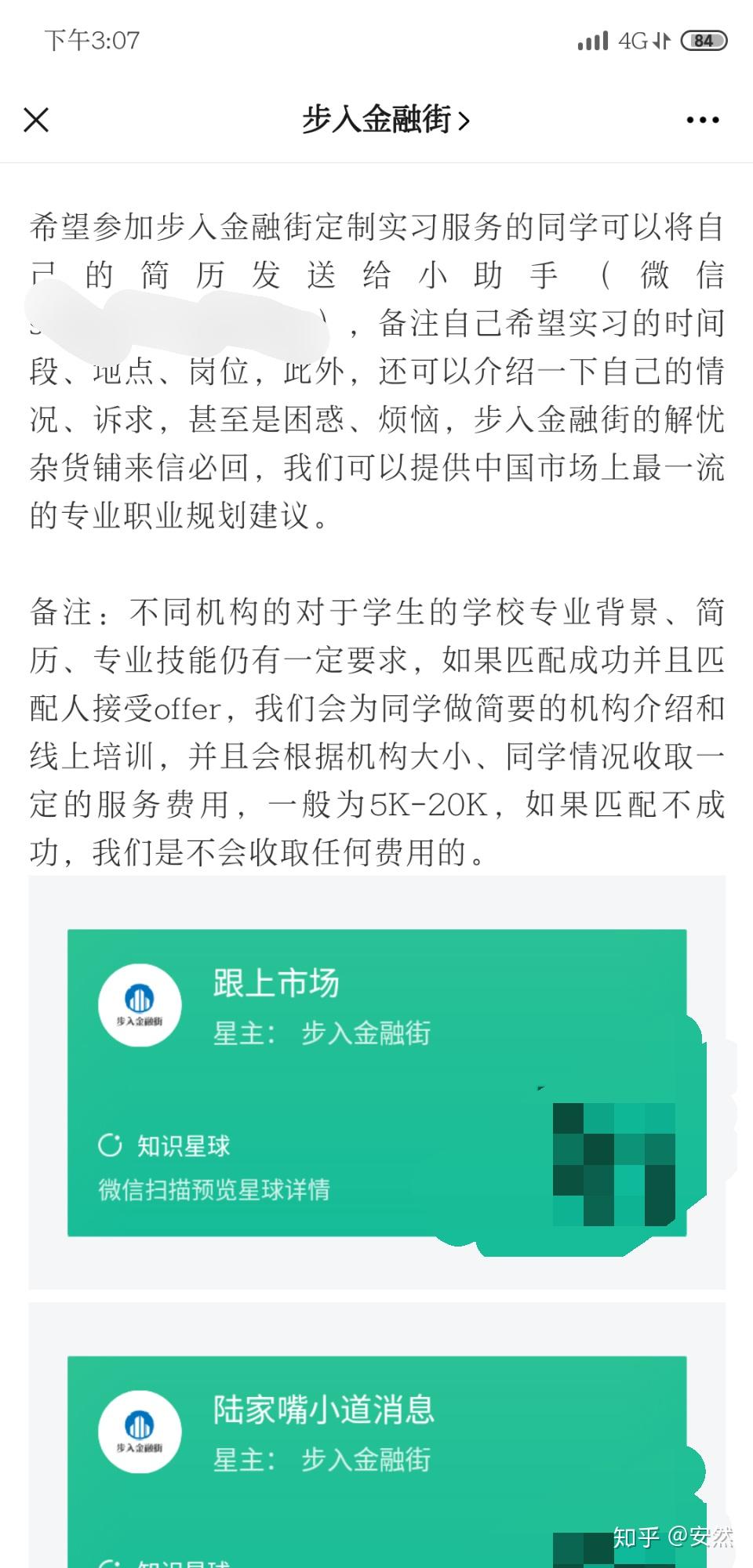Open the 陆家嘴小道消息 planet card

(377, 1462)
